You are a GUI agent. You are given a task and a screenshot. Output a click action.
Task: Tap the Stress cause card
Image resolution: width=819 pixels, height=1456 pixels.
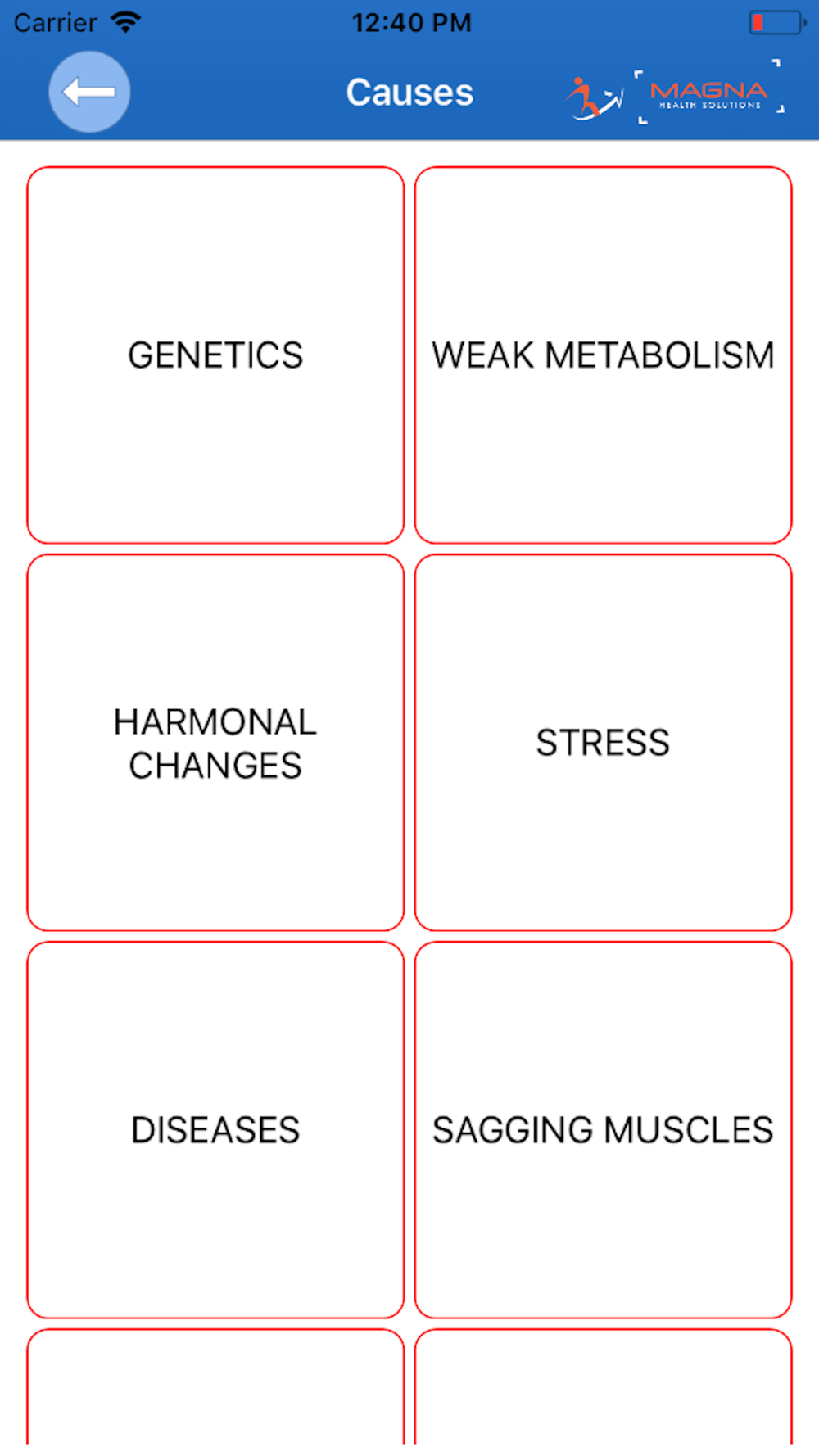pos(603,743)
